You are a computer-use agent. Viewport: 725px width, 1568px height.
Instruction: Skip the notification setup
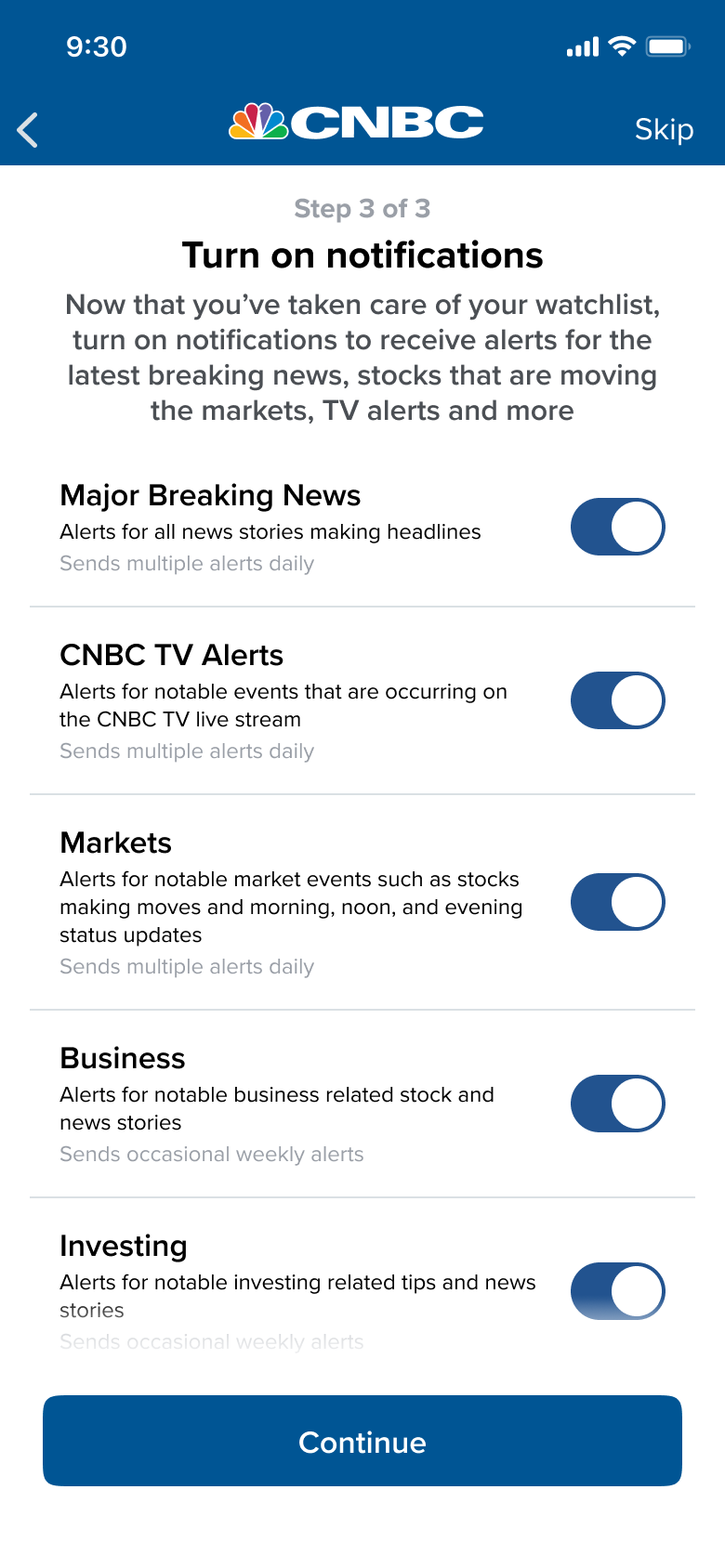664,129
